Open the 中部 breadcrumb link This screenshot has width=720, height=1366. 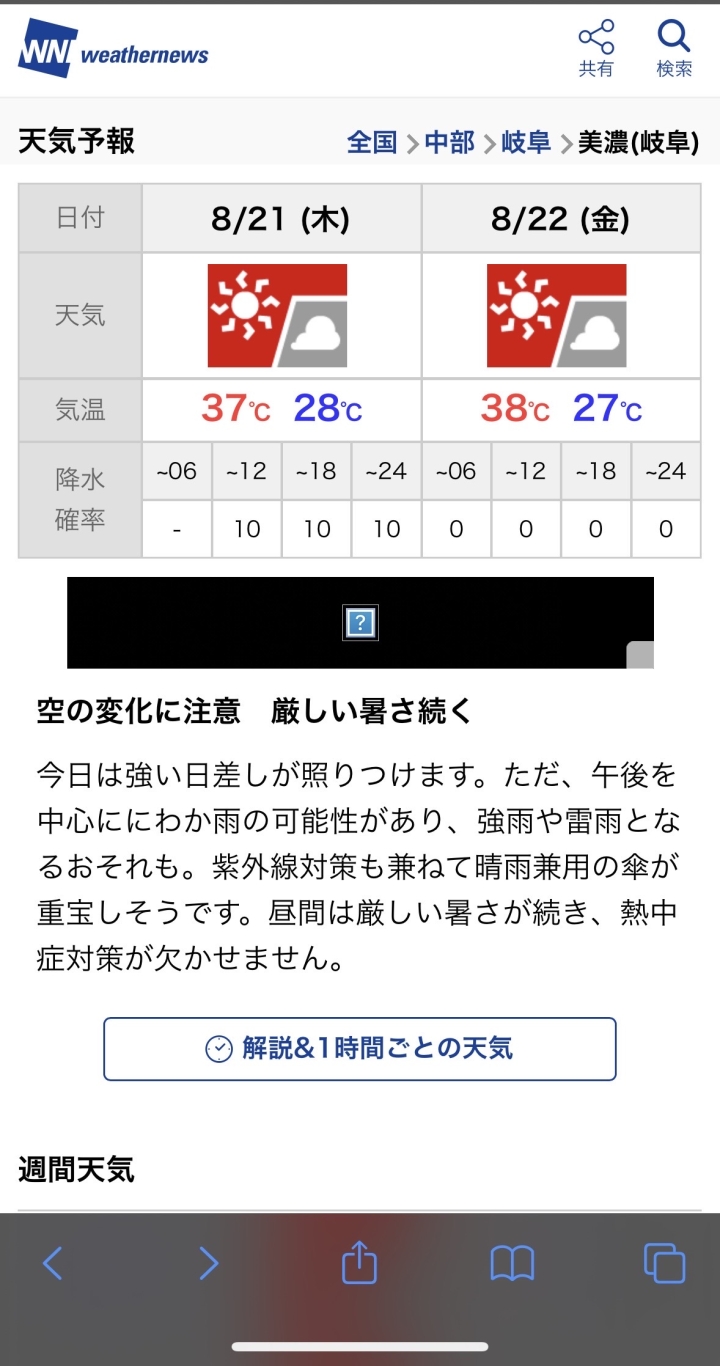click(449, 143)
